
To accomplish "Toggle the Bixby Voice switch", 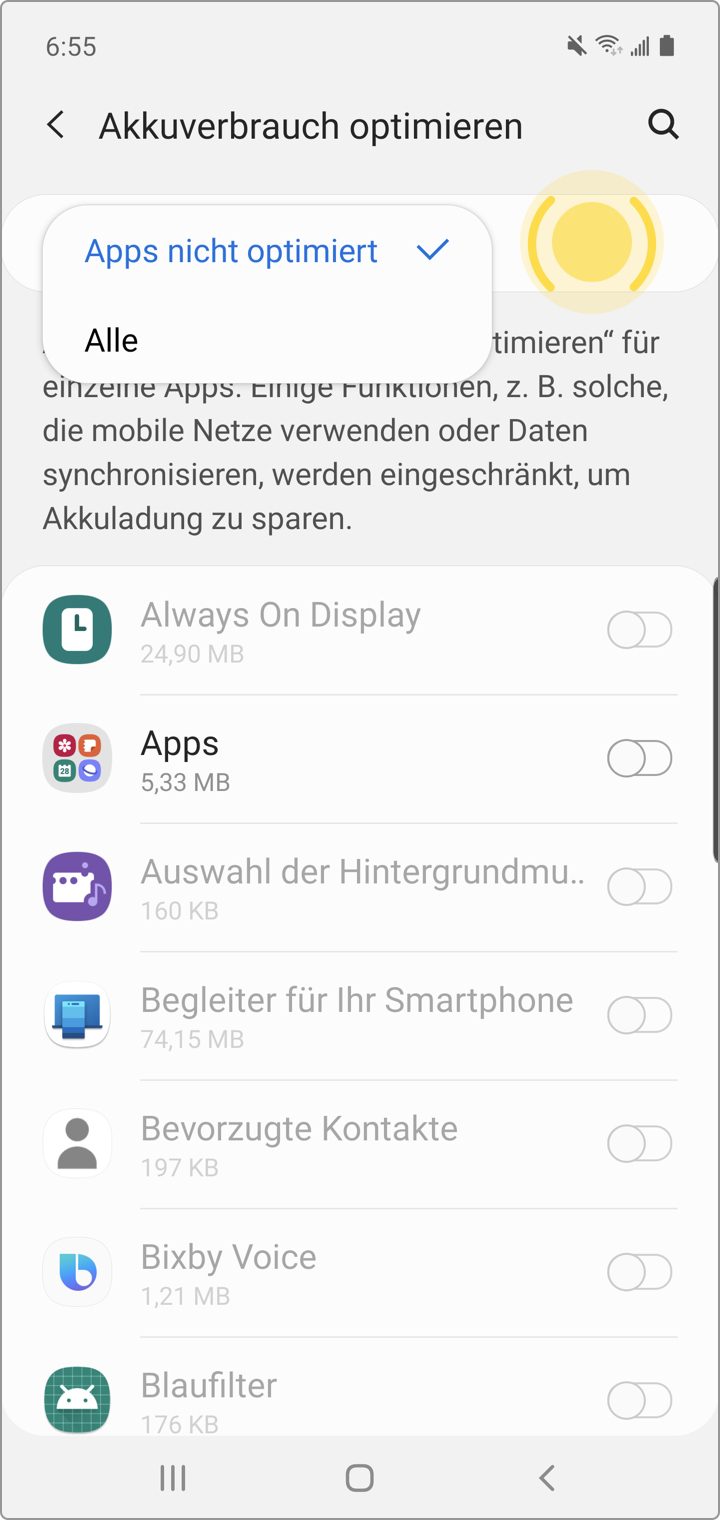I will 639,1272.
